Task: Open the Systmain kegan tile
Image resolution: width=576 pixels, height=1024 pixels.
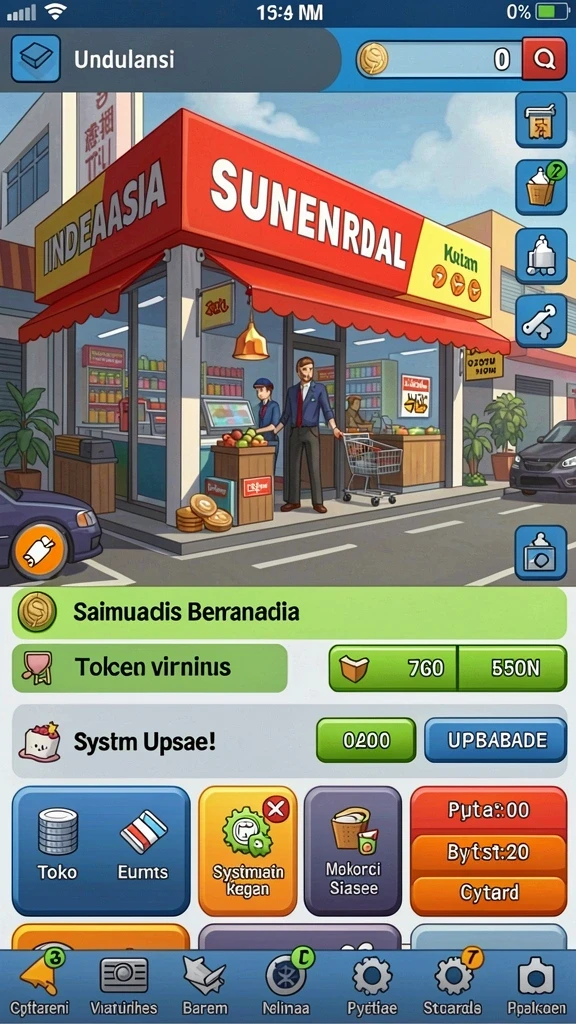Action: (248, 851)
